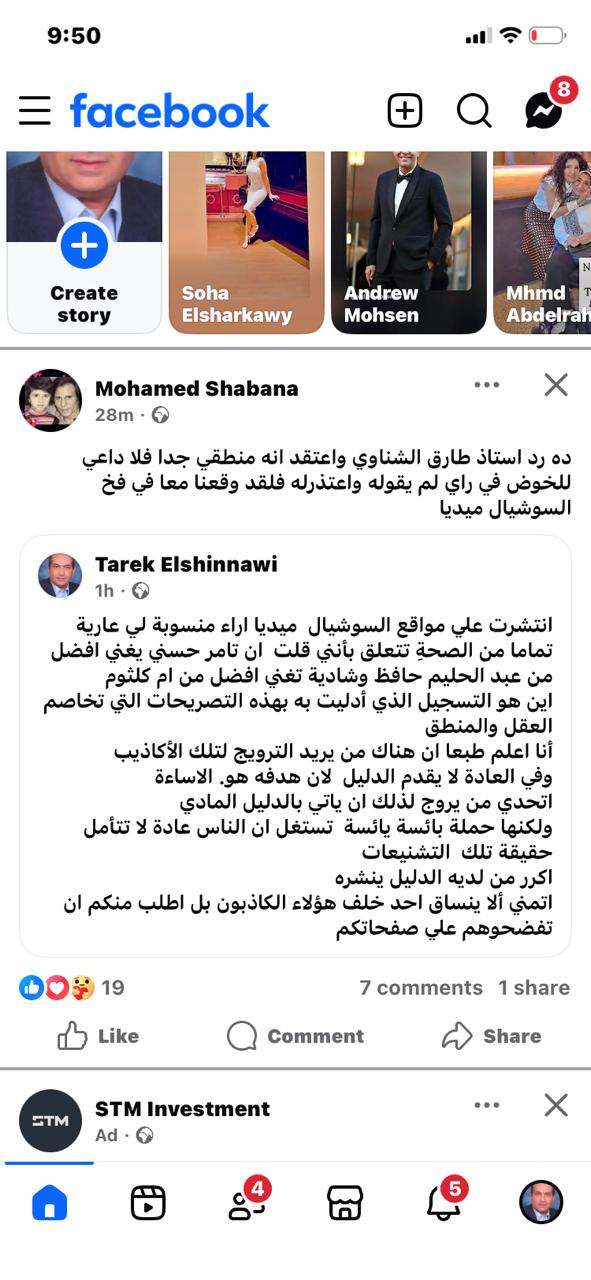This screenshot has width=591, height=1280.
Task: Open Facebook search magnifier
Action: pos(474,111)
